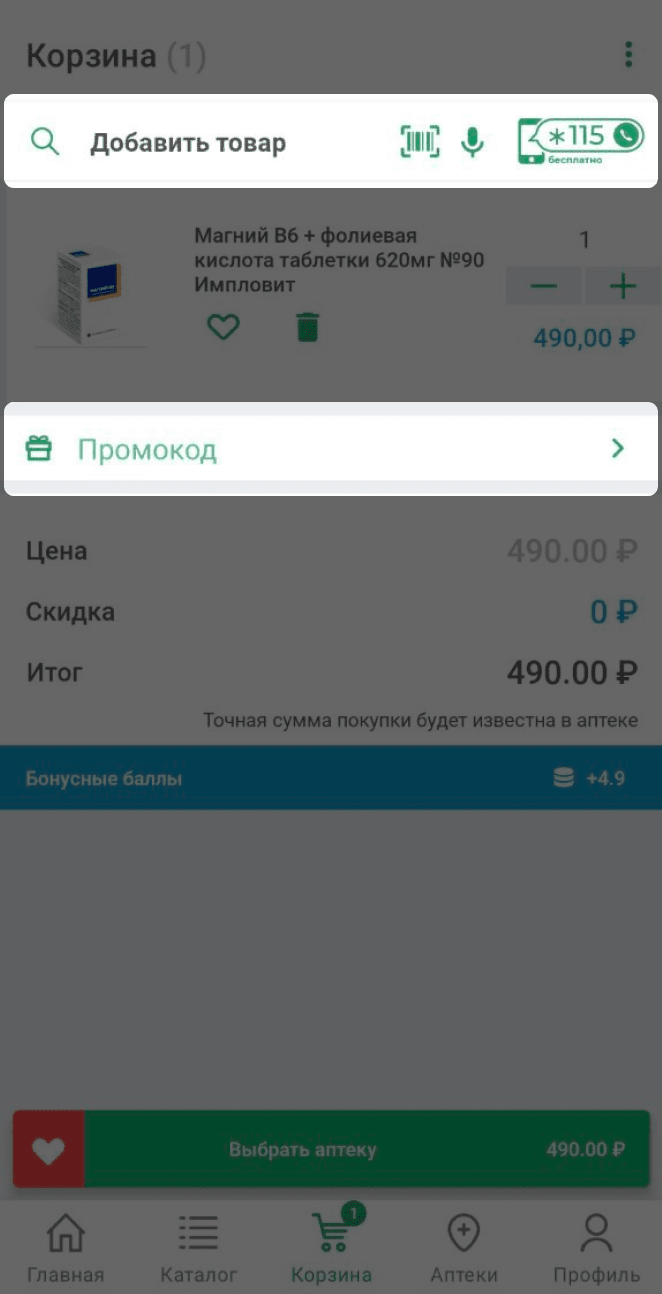
Task: Tap the red heart button at bottom
Action: (x=49, y=1150)
